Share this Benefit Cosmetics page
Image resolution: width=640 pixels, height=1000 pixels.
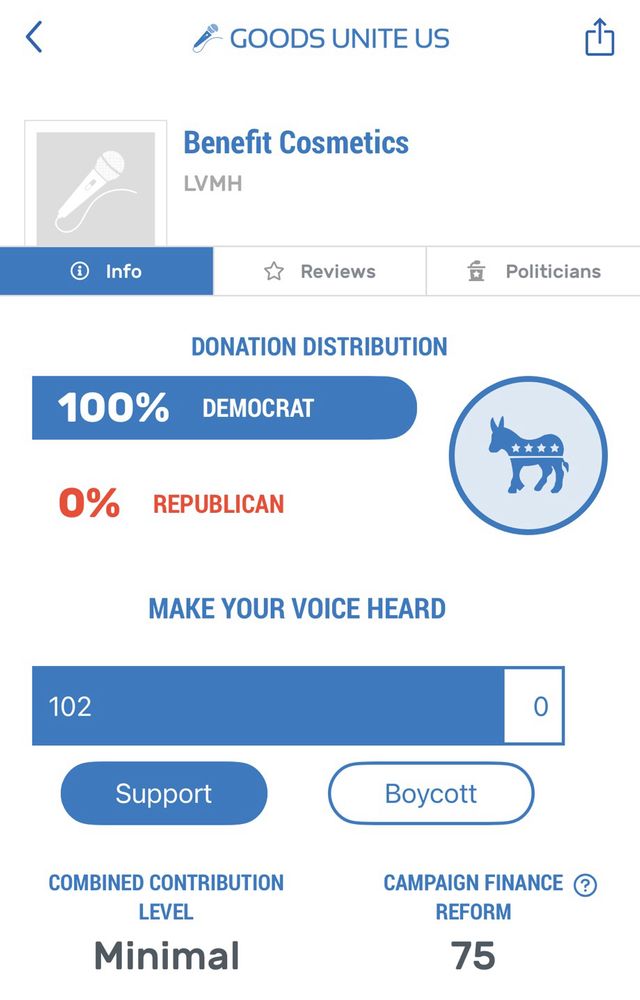pyautogui.click(x=599, y=37)
